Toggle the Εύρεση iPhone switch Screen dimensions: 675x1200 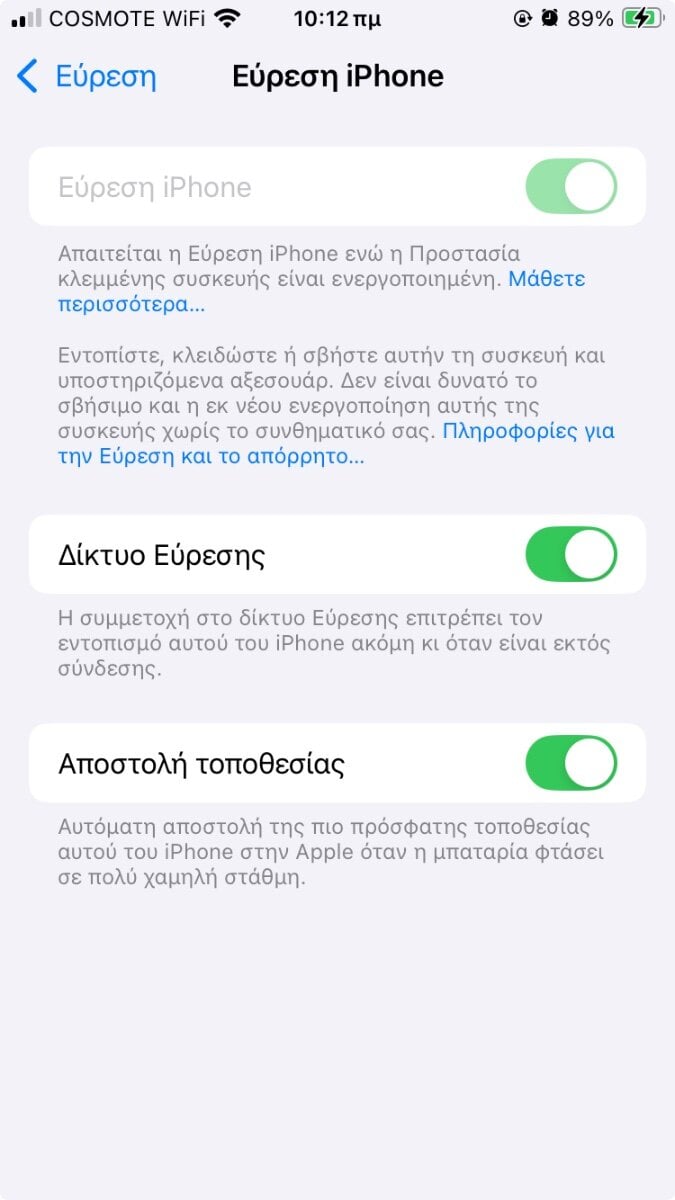571,187
